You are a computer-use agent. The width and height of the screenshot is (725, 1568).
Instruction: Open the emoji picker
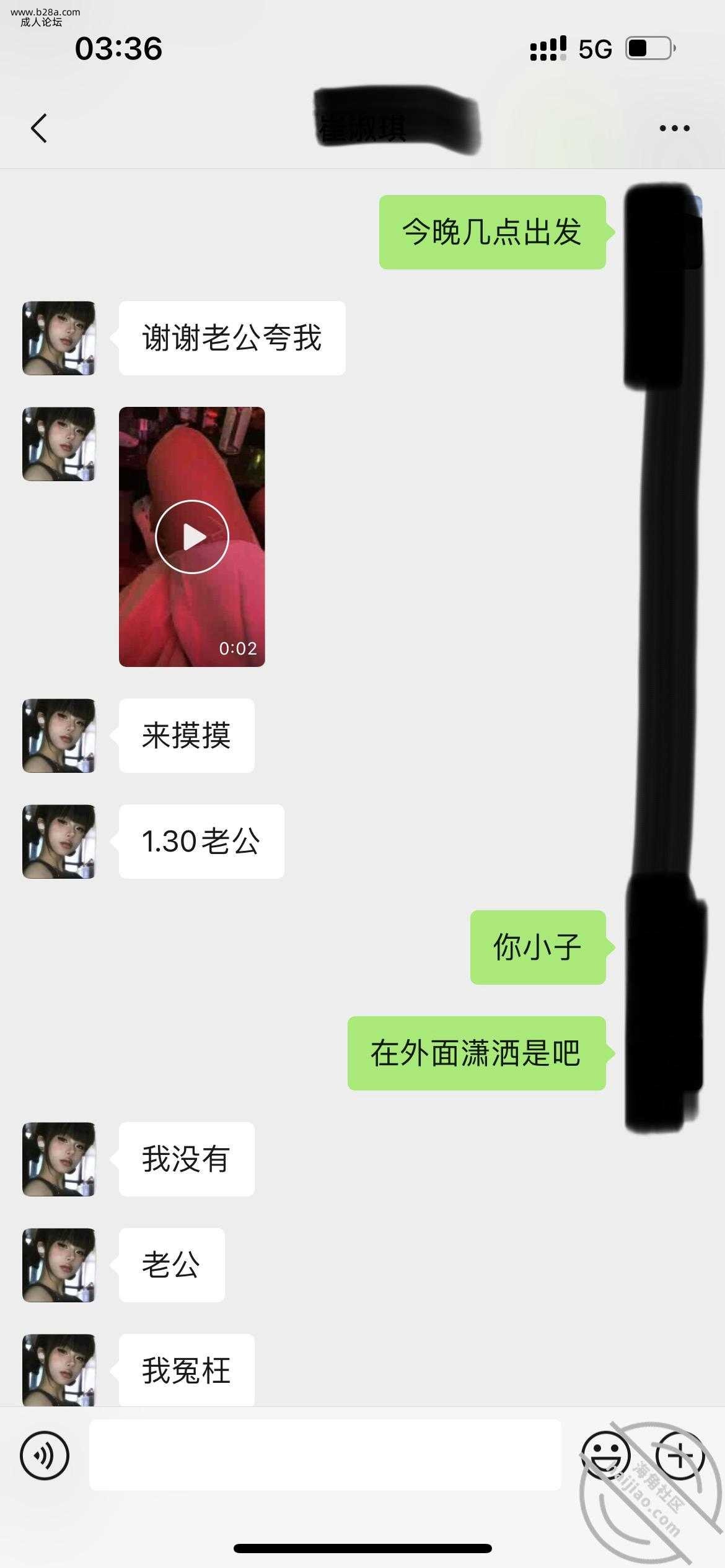pos(605,1455)
